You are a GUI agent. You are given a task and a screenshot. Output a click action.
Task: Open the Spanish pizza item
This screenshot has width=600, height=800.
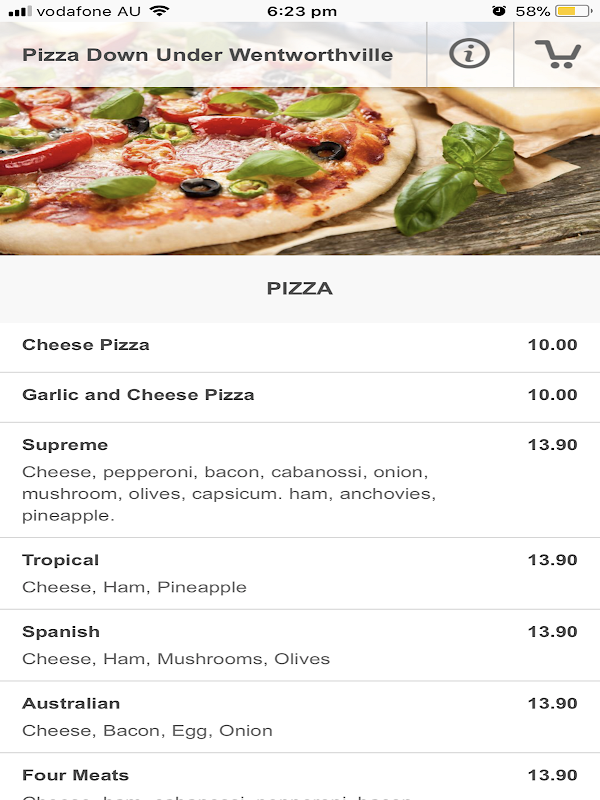tap(300, 645)
